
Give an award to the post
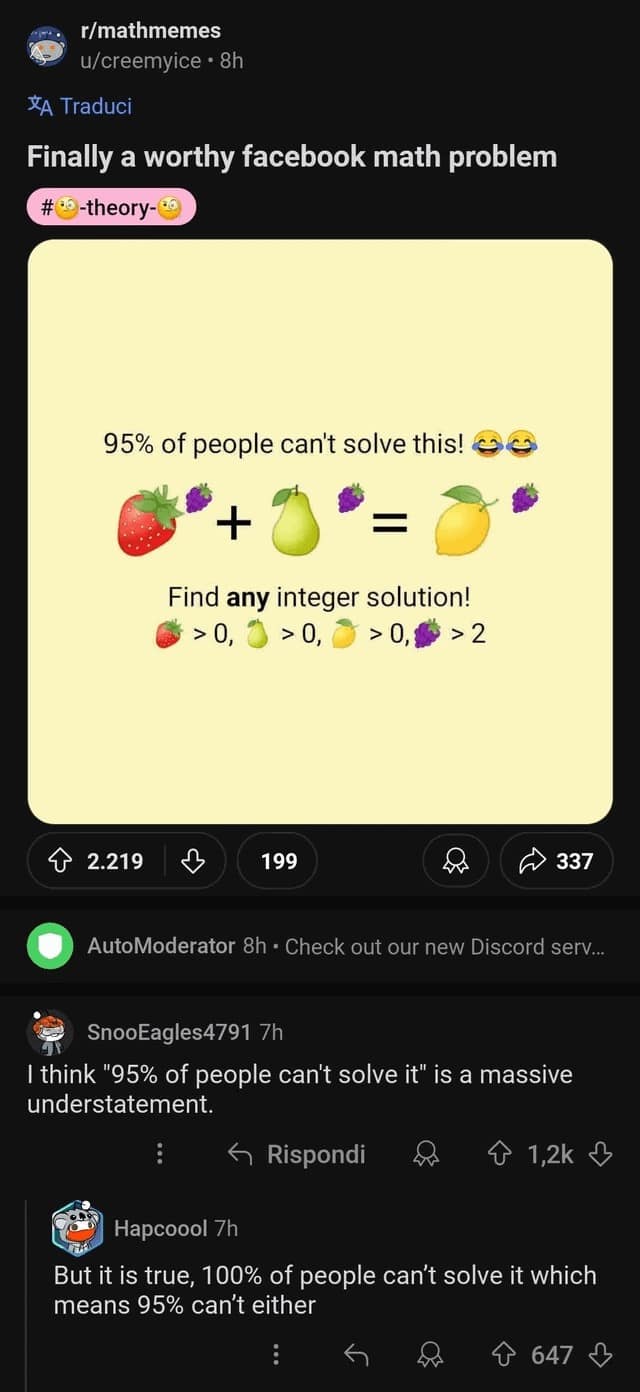[x=455, y=861]
